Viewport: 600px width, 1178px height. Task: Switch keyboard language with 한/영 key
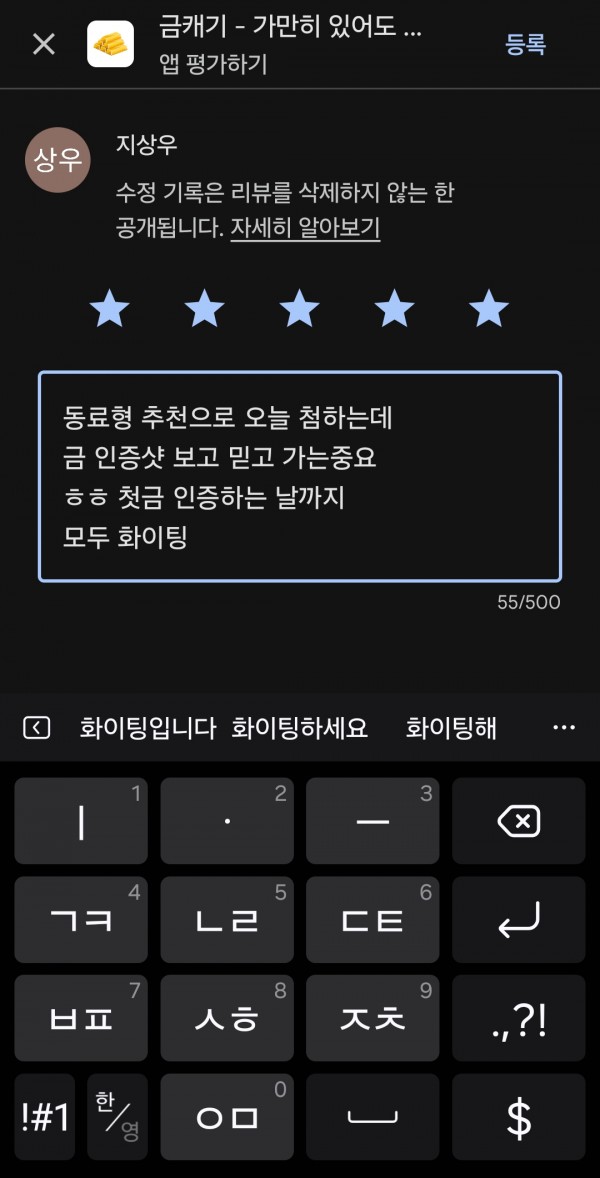pyautogui.click(x=117, y=1116)
